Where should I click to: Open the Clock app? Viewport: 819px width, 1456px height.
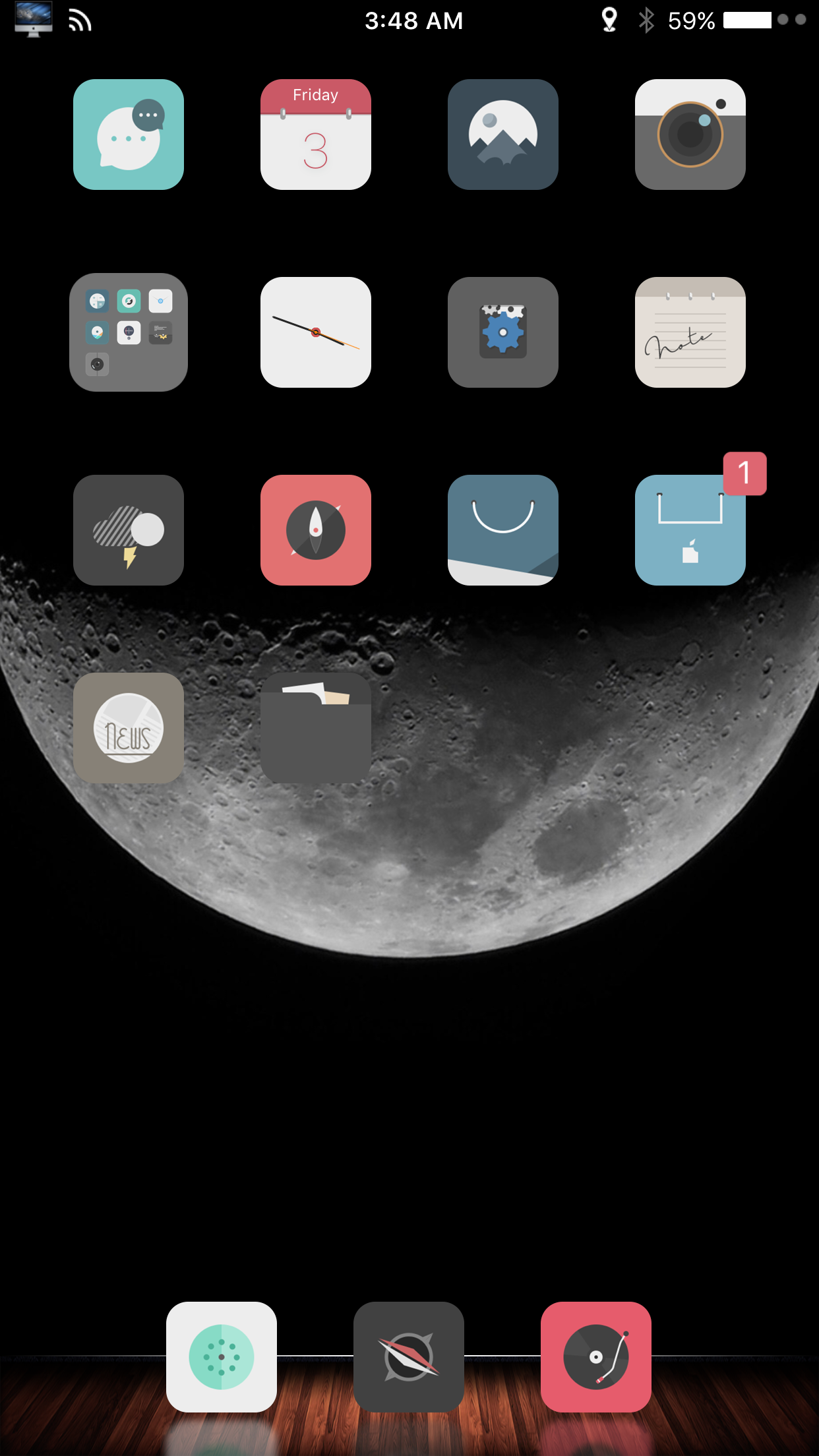coord(316,332)
